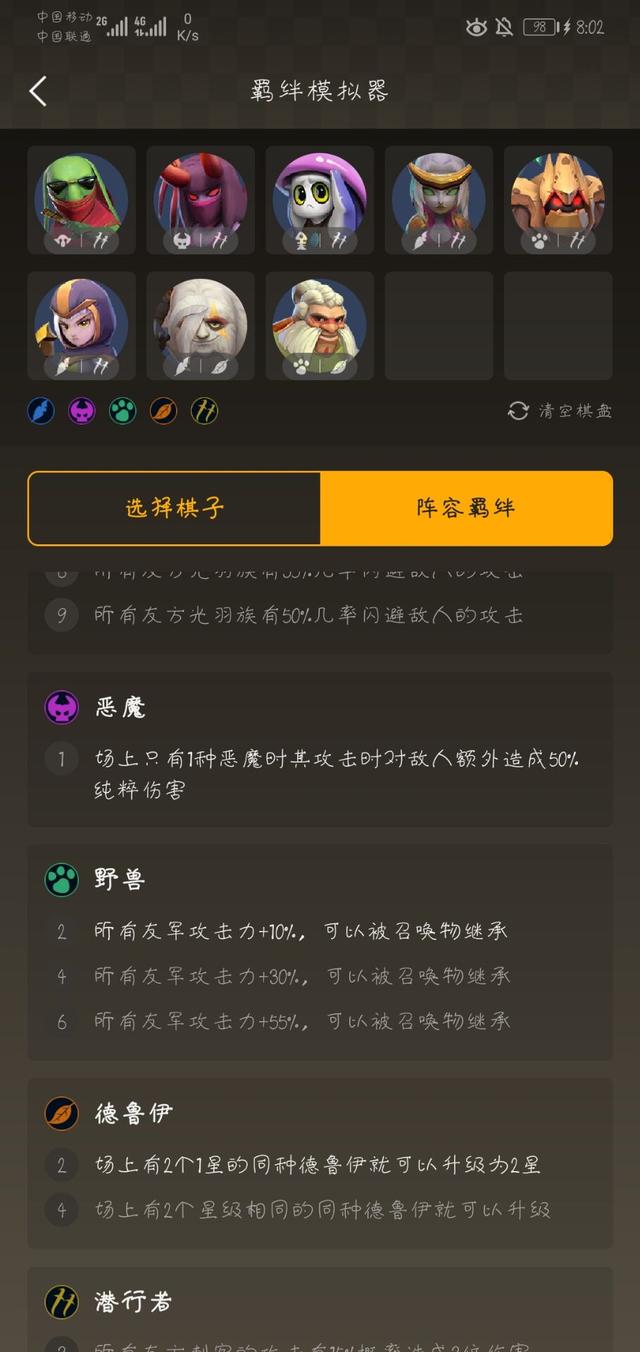This screenshot has height=1352, width=640.
Task: Tap 清空棋盘 to clear the board
Action: click(x=561, y=411)
